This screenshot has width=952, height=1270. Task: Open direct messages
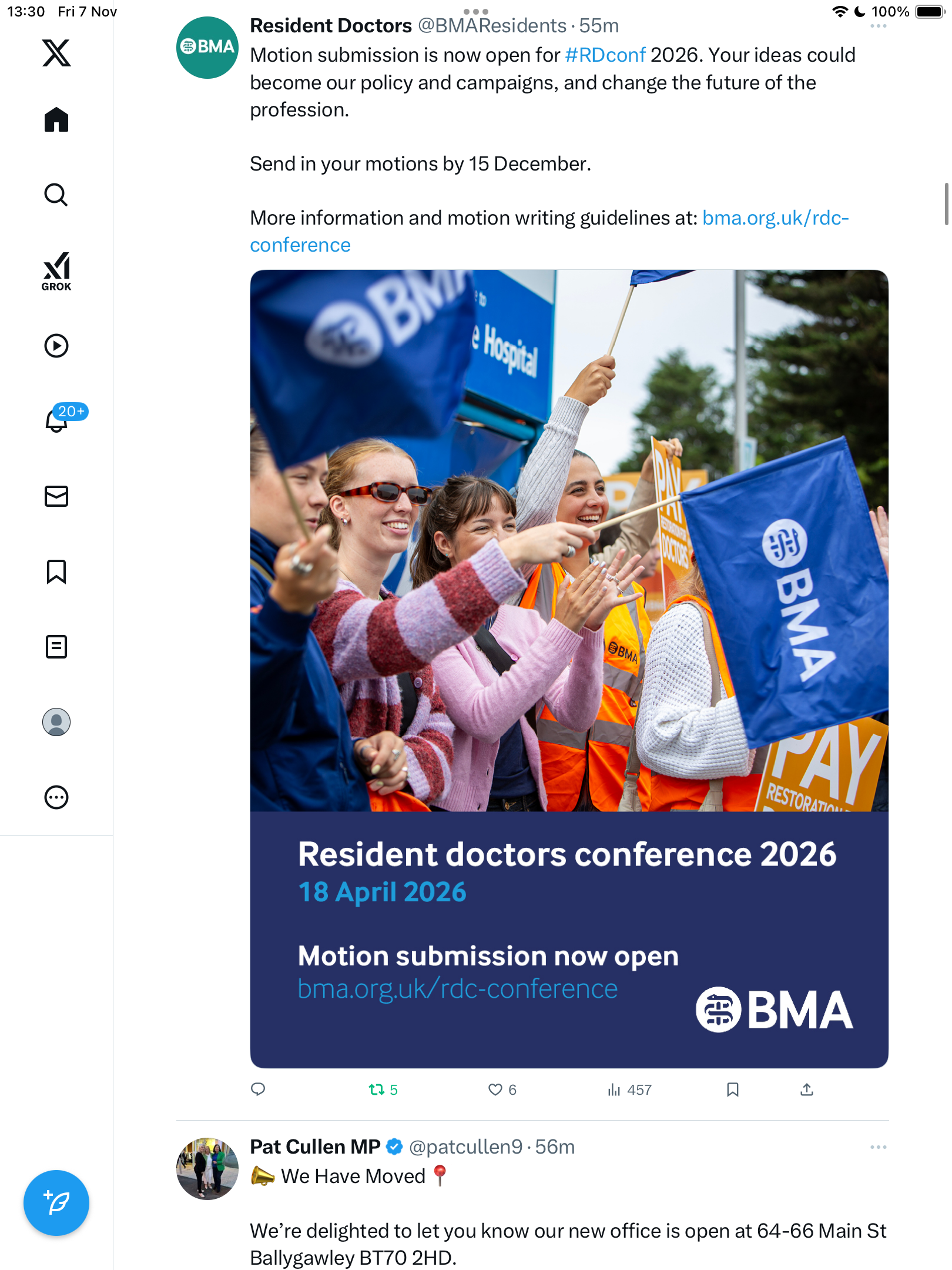tap(56, 496)
